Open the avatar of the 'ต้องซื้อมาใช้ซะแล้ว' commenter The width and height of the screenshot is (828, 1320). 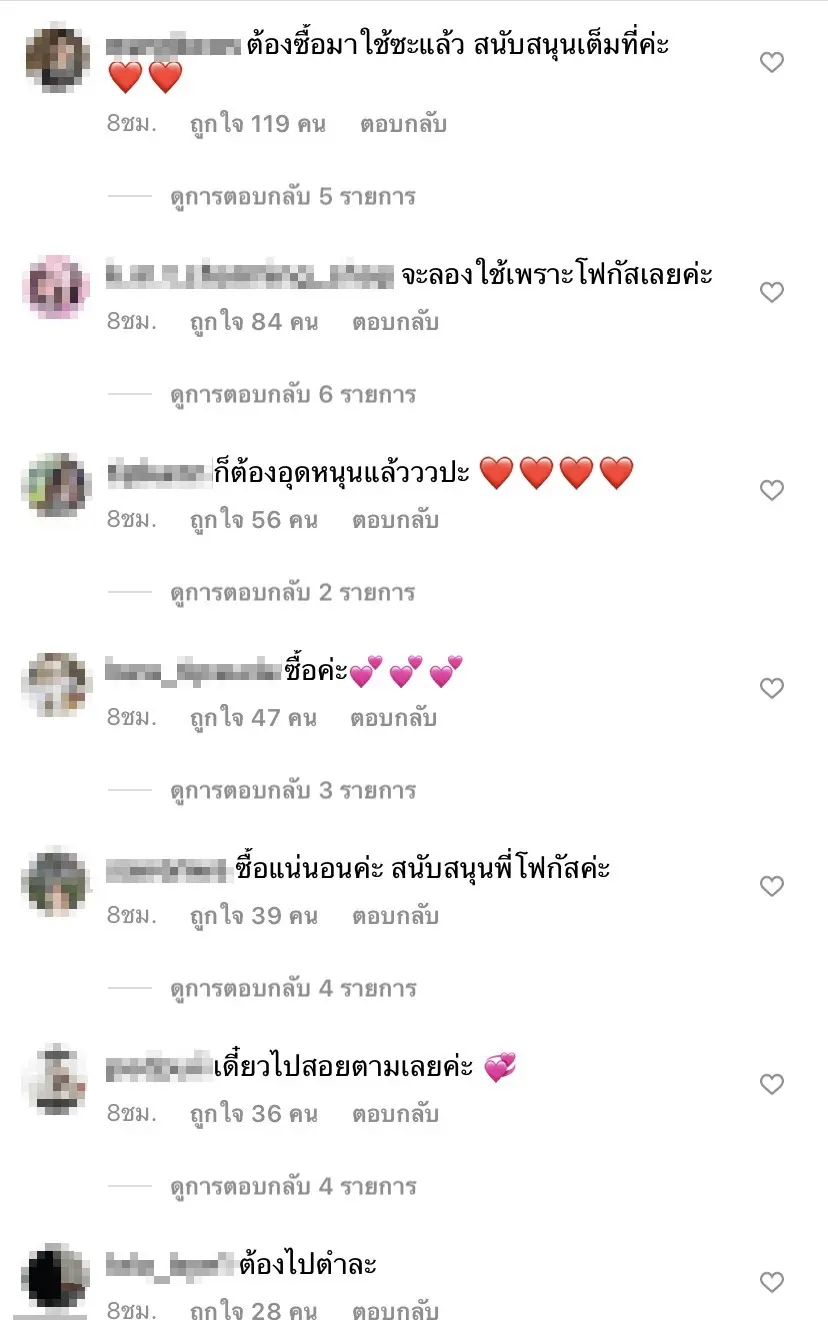pyautogui.click(x=57, y=59)
